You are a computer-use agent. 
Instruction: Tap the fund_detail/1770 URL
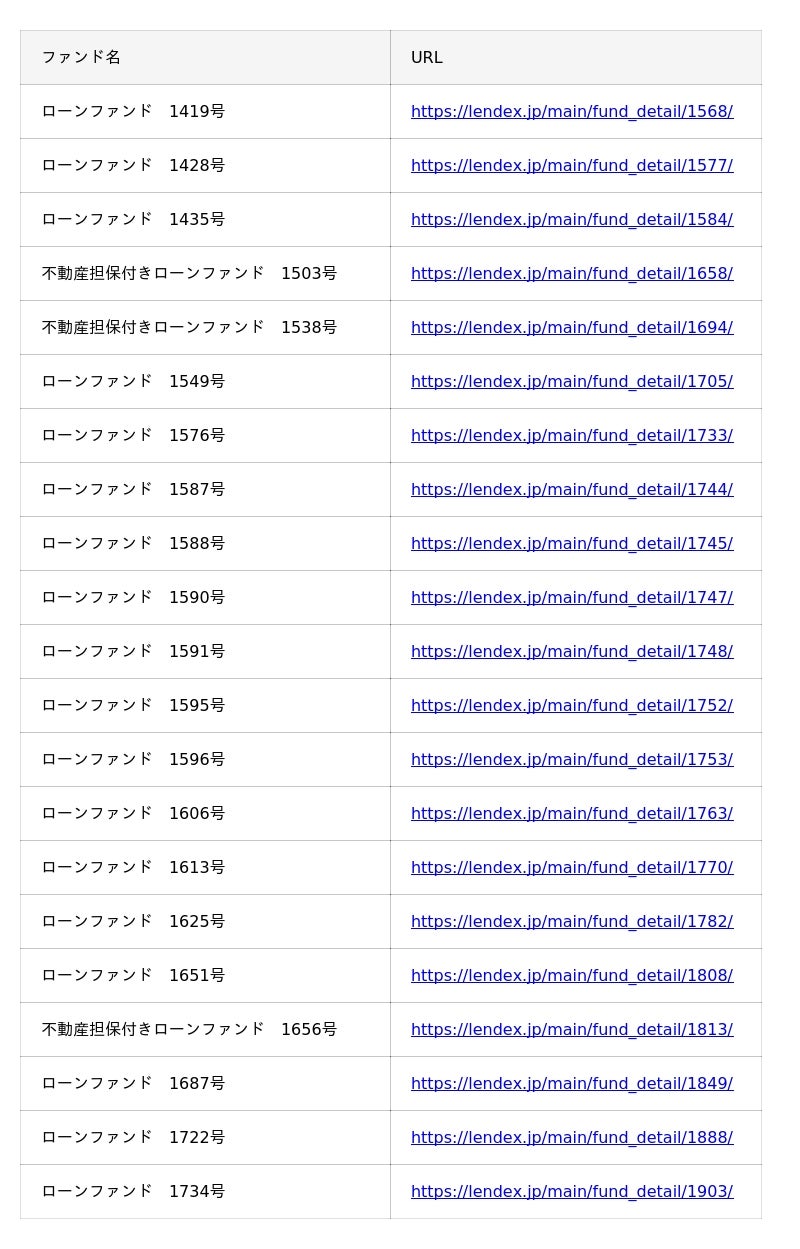click(x=571, y=868)
